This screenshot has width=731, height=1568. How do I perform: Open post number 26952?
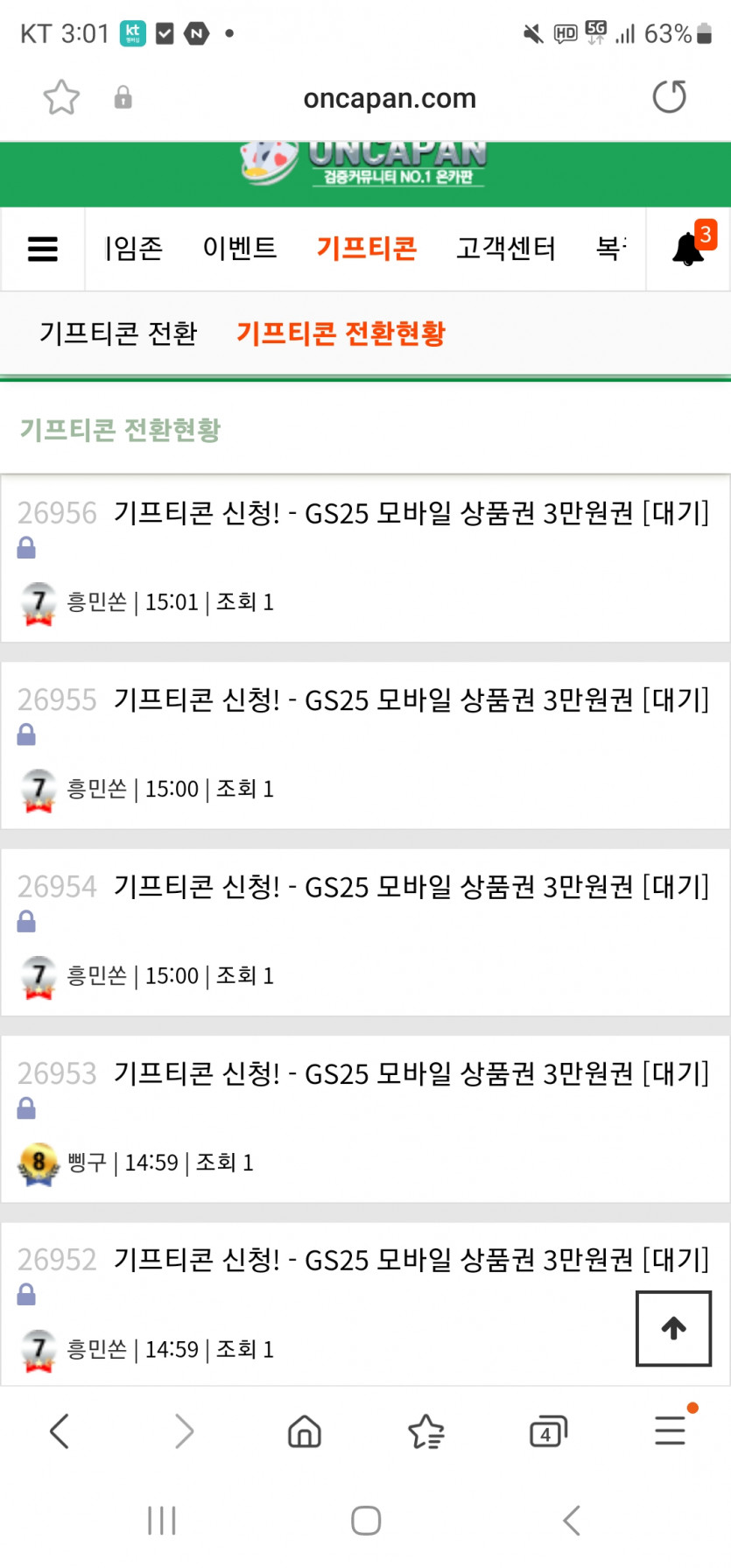(x=411, y=1261)
